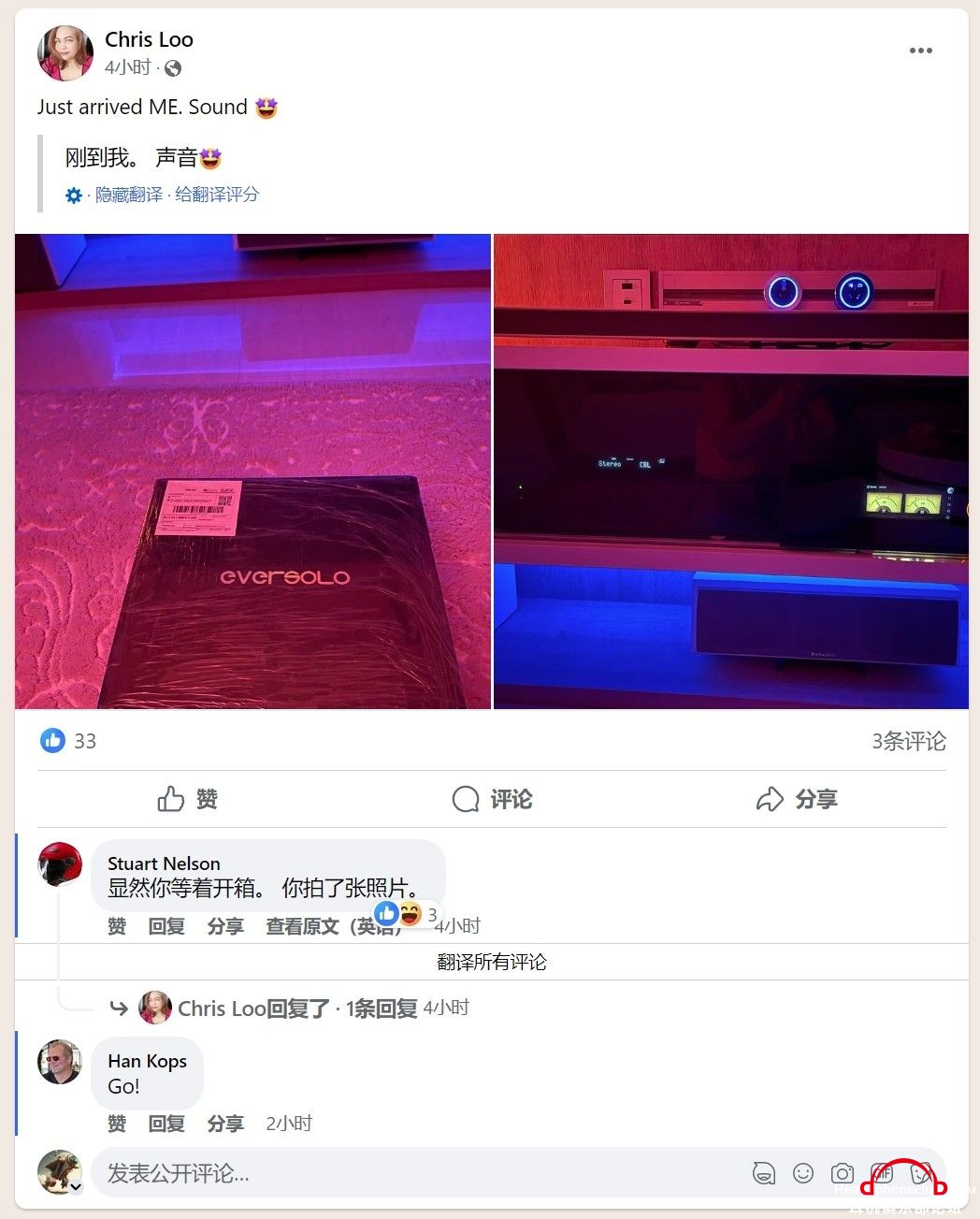The width and height of the screenshot is (980, 1219).
Task: Rate this translation
Action: (x=217, y=195)
